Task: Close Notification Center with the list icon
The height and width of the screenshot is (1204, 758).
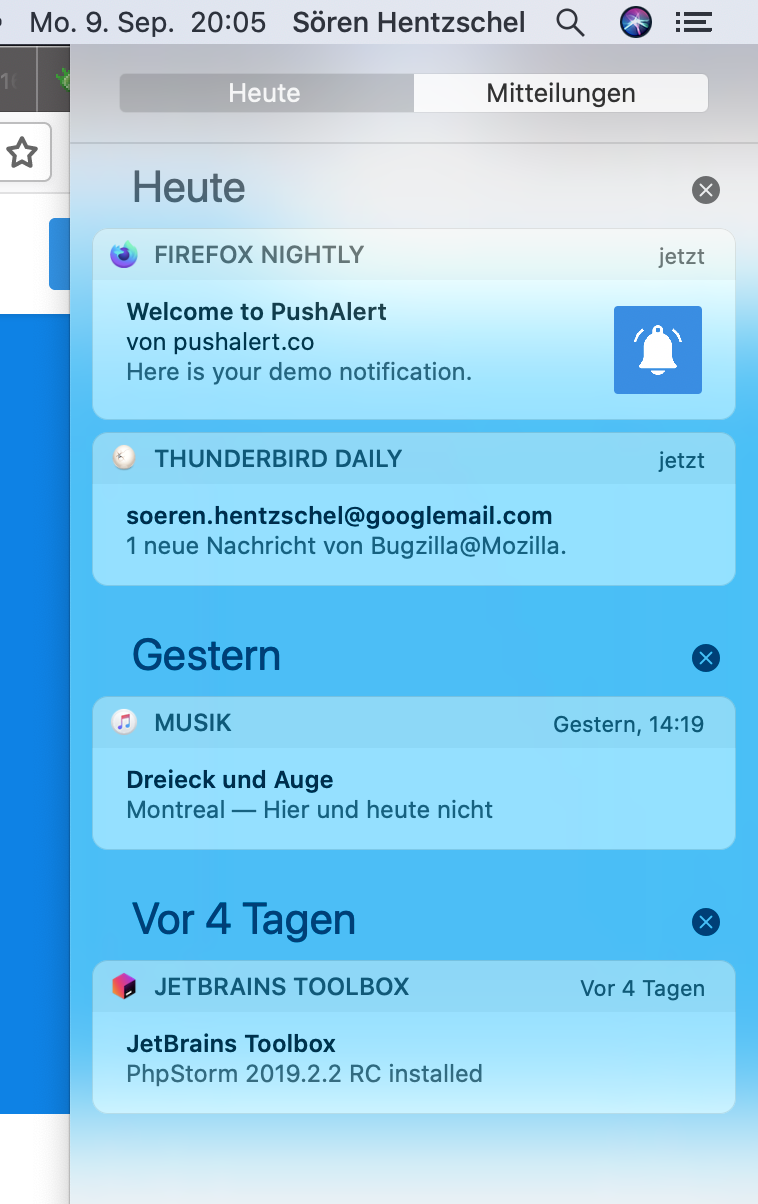Action: click(694, 22)
